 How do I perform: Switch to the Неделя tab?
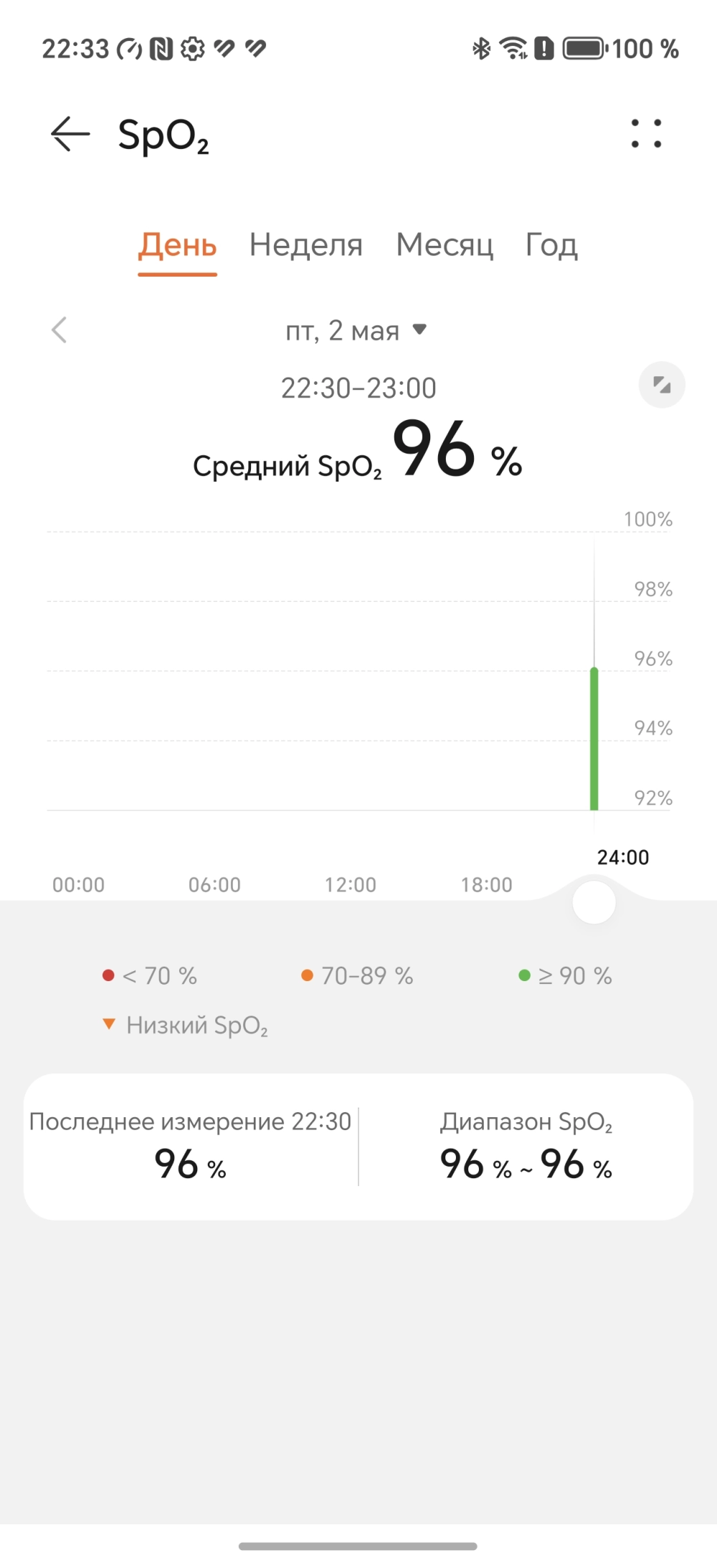[306, 246]
